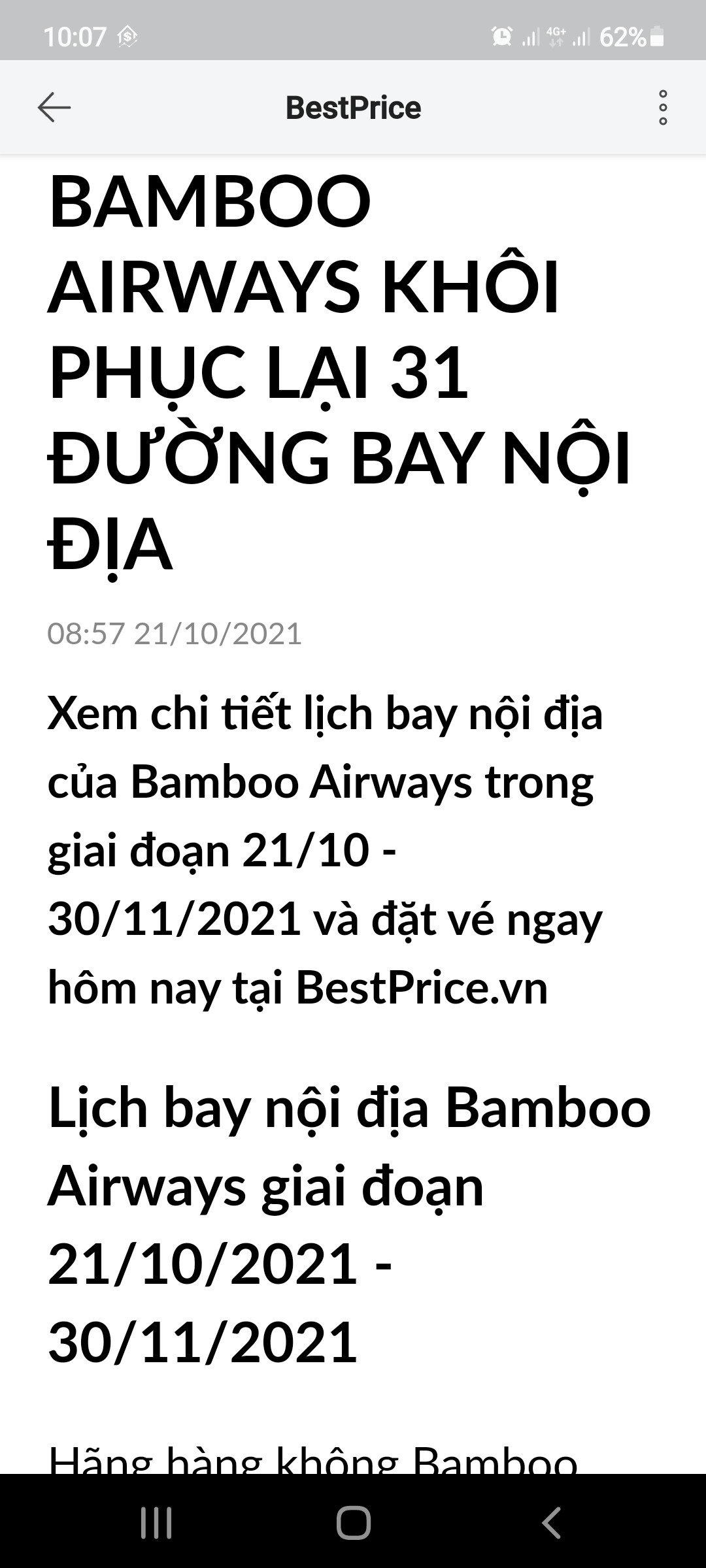Screen dimensions: 706x1568
Task: Open the three-dot overflow menu
Action: coord(663,108)
